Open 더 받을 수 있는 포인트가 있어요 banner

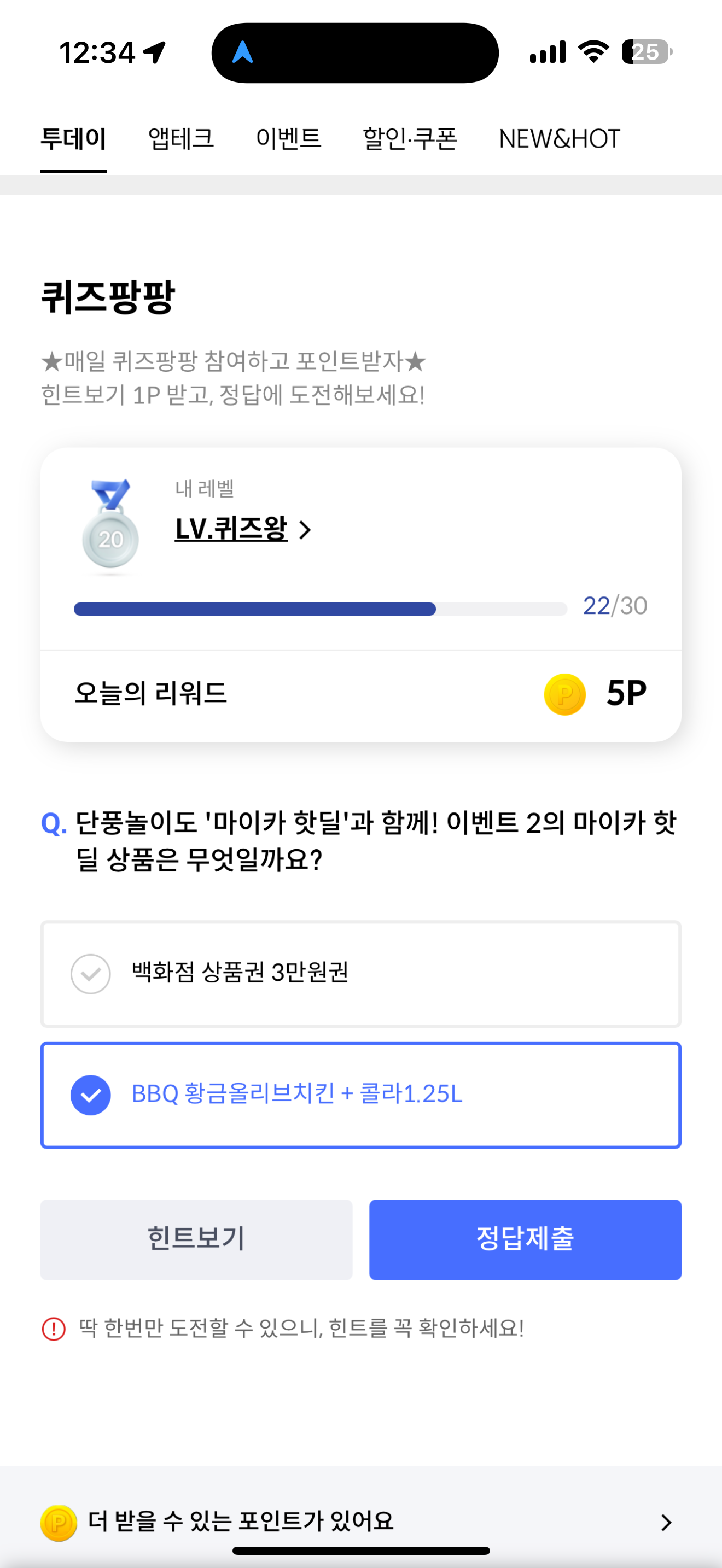pyautogui.click(x=360, y=1521)
